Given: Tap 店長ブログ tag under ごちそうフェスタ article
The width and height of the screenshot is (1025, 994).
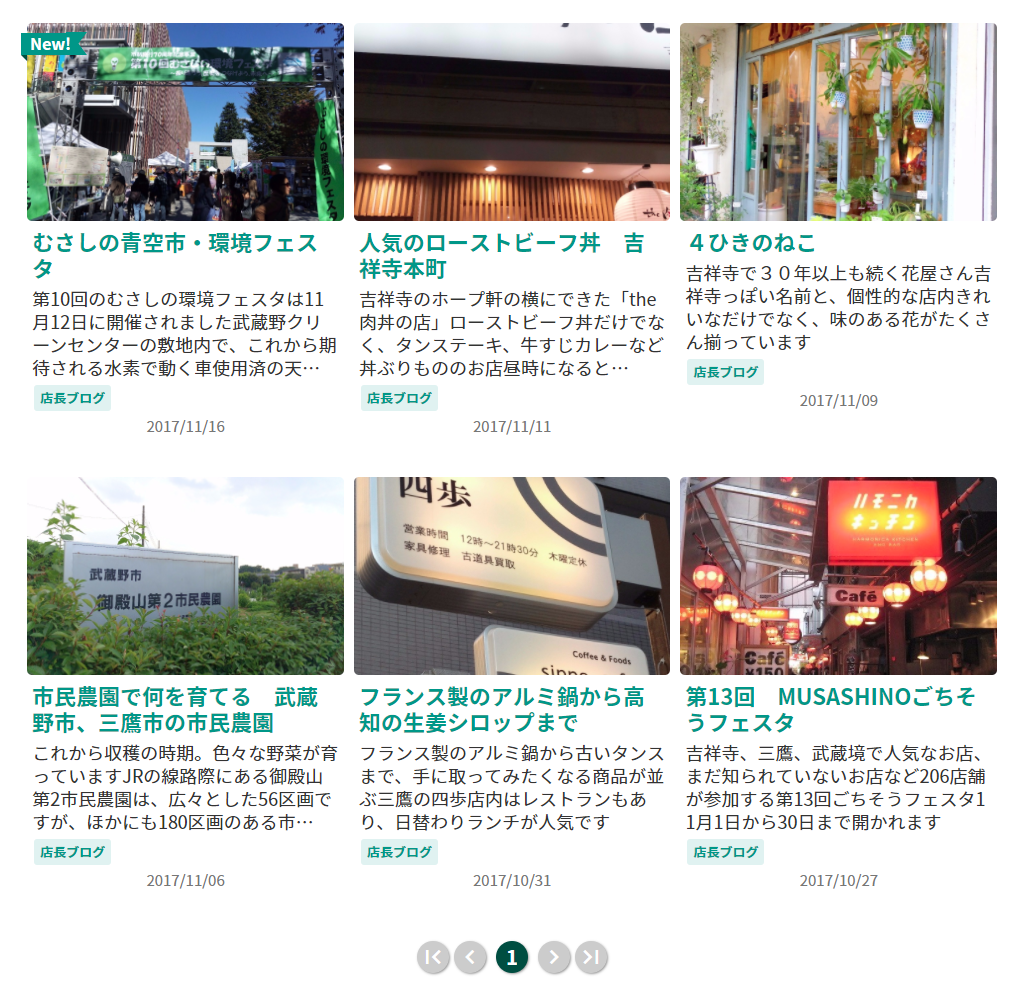Looking at the screenshot, I should (725, 852).
